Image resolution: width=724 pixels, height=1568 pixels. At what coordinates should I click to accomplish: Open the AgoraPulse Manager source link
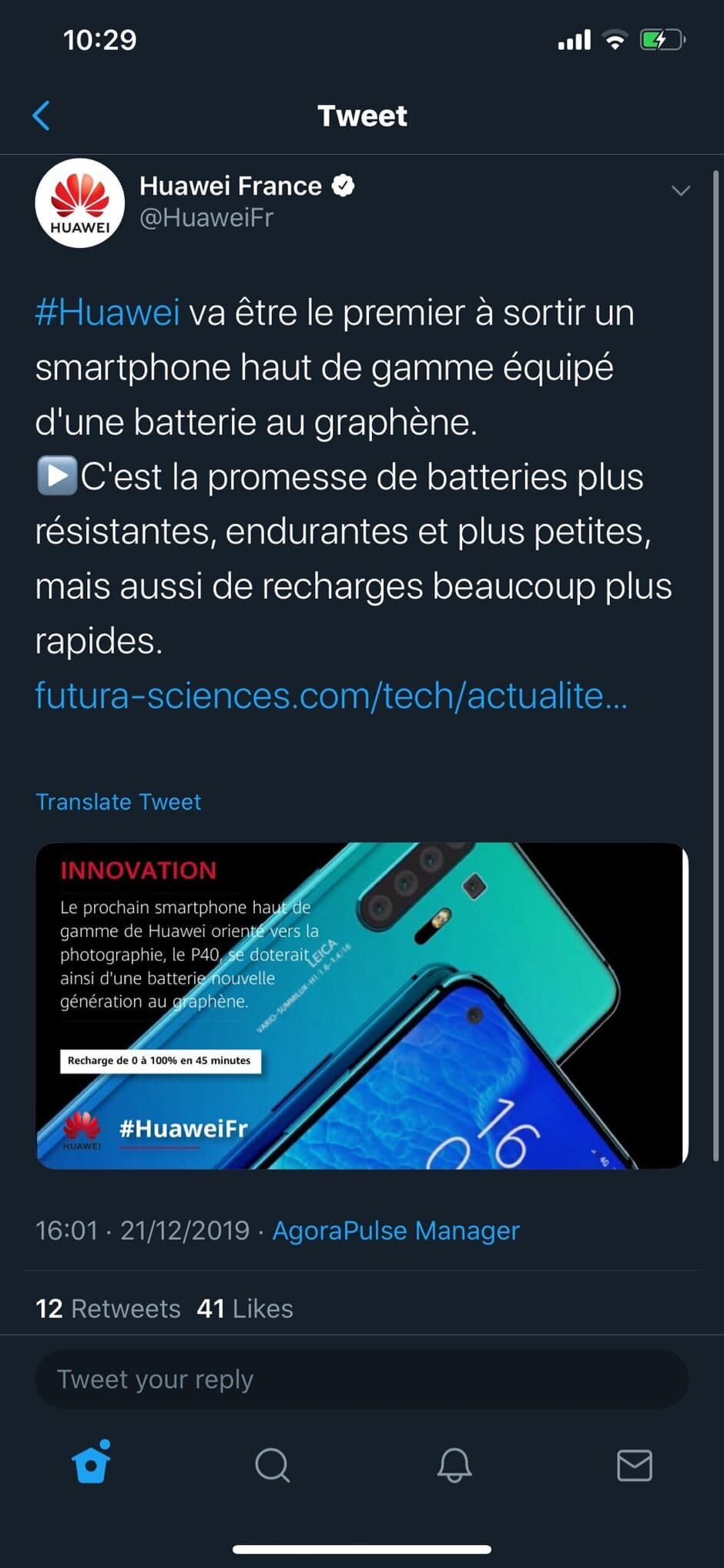click(396, 1231)
